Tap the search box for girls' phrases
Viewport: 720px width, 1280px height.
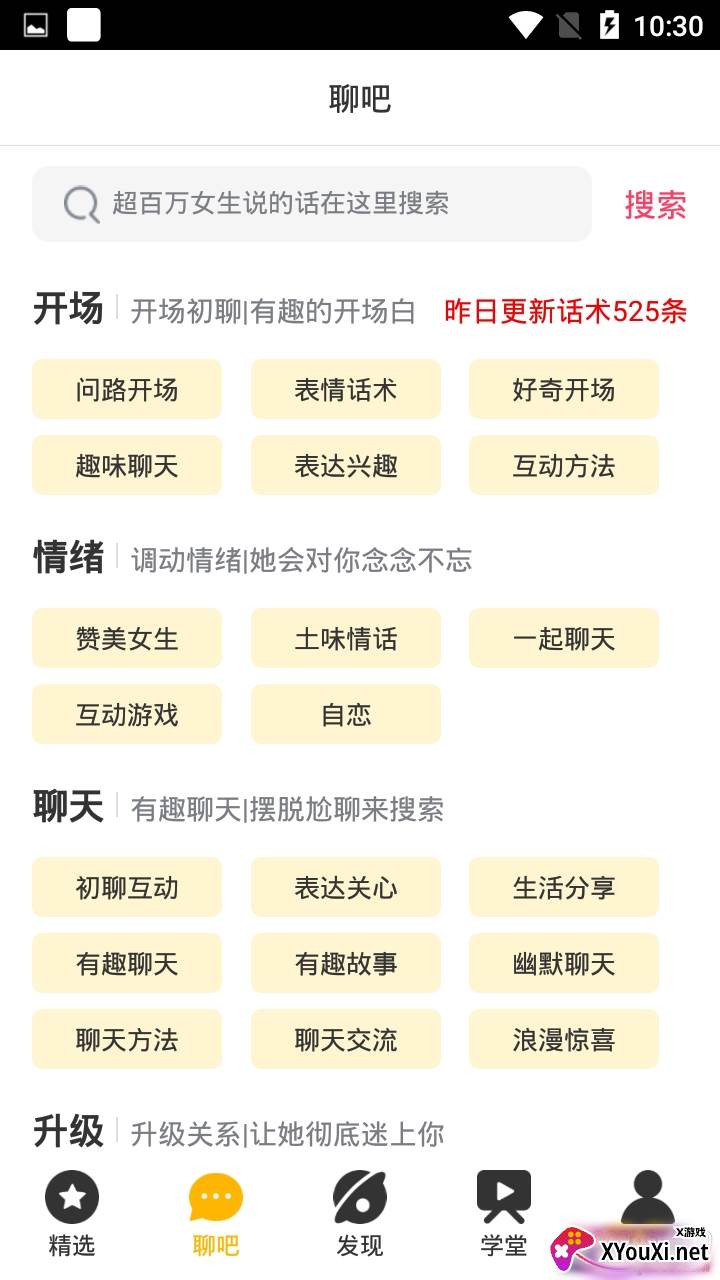(x=310, y=204)
